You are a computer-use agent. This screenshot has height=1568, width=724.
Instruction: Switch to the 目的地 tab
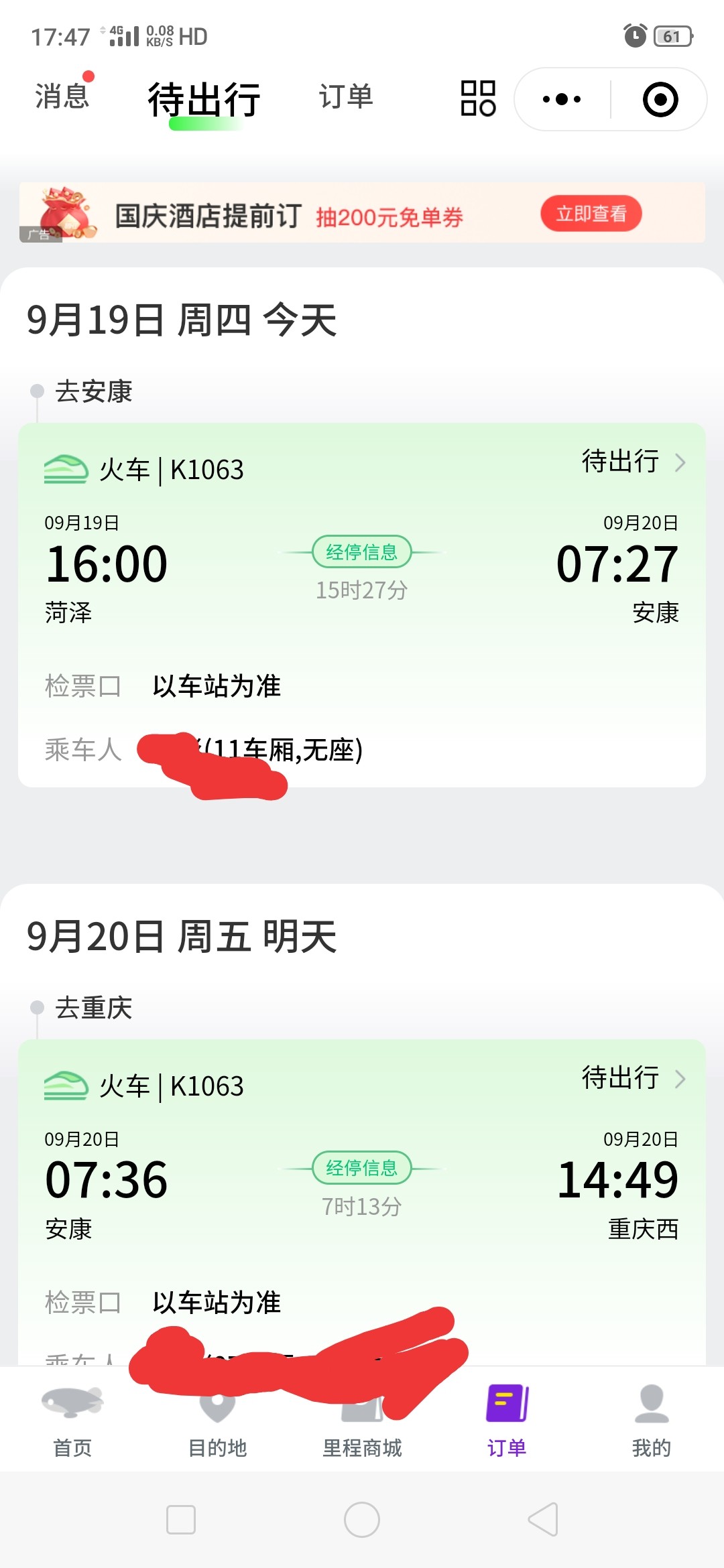[x=217, y=1421]
